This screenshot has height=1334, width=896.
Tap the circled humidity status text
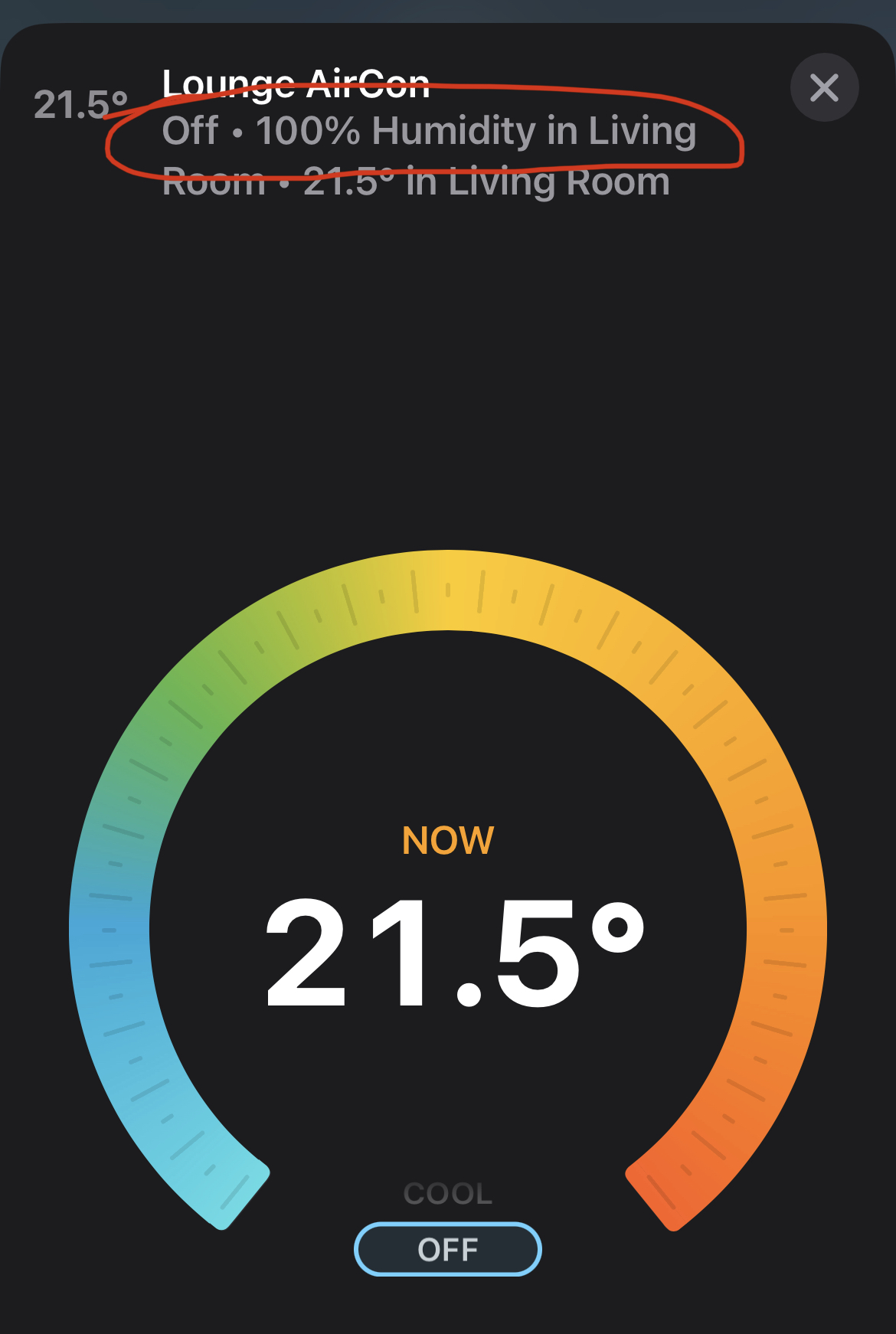429,130
